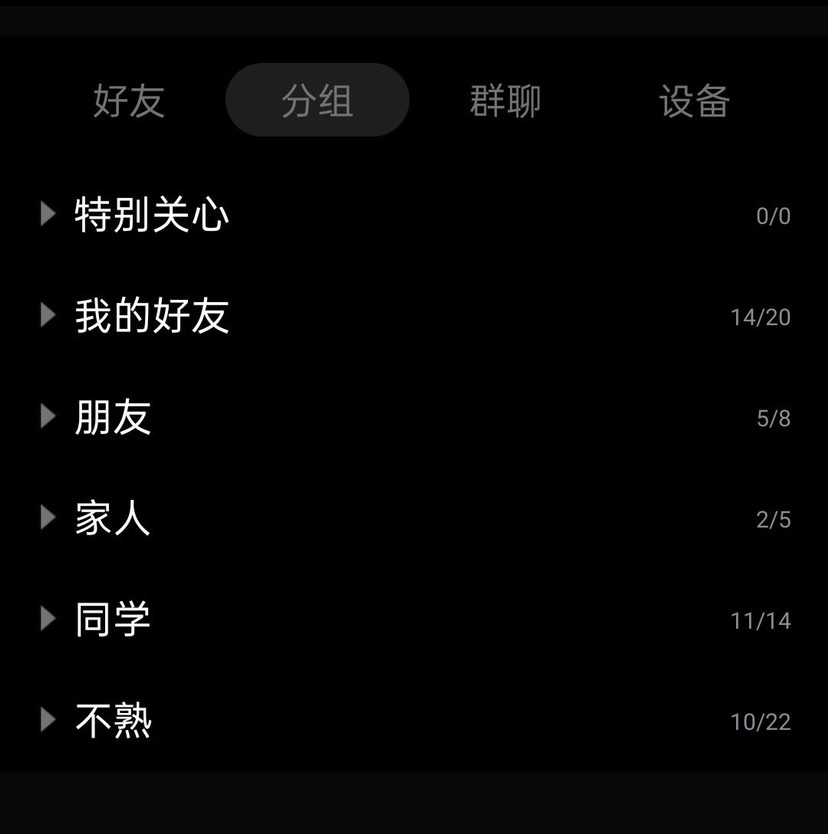Open the 设备 tab
828x834 pixels.
point(694,101)
